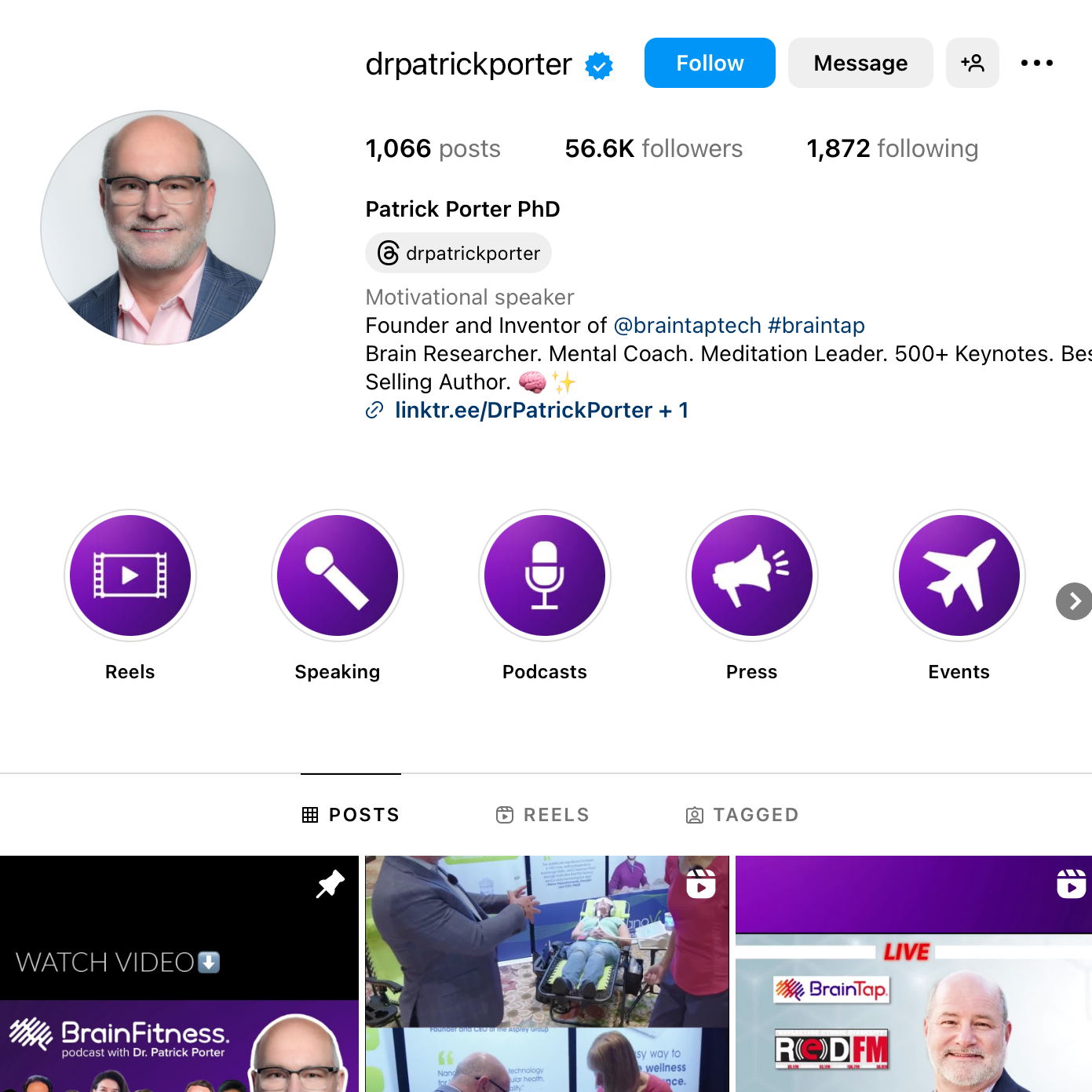Open Message to drpatrickporter

(860, 63)
